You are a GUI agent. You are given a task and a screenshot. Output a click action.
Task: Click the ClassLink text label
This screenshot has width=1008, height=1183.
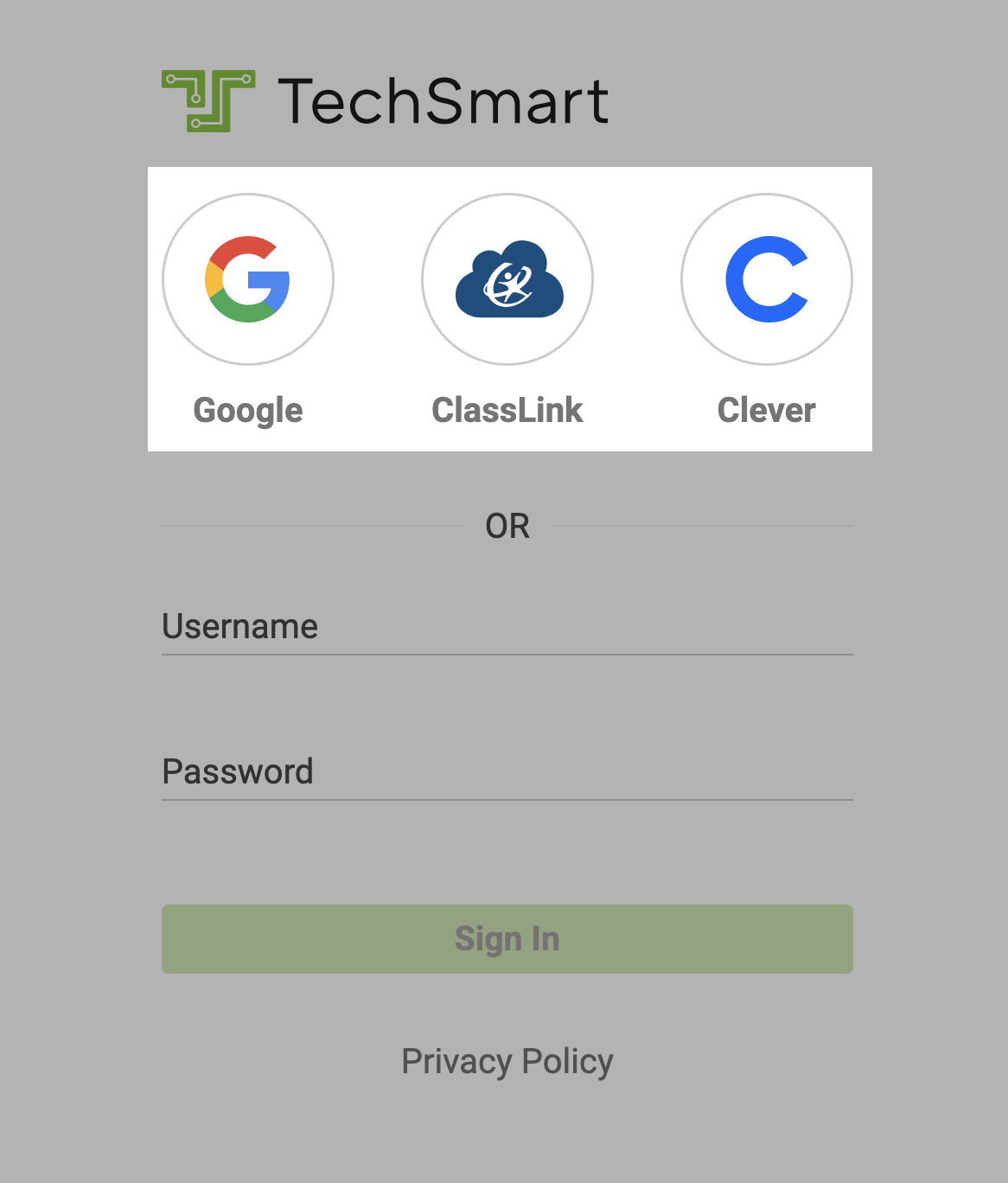tap(507, 410)
